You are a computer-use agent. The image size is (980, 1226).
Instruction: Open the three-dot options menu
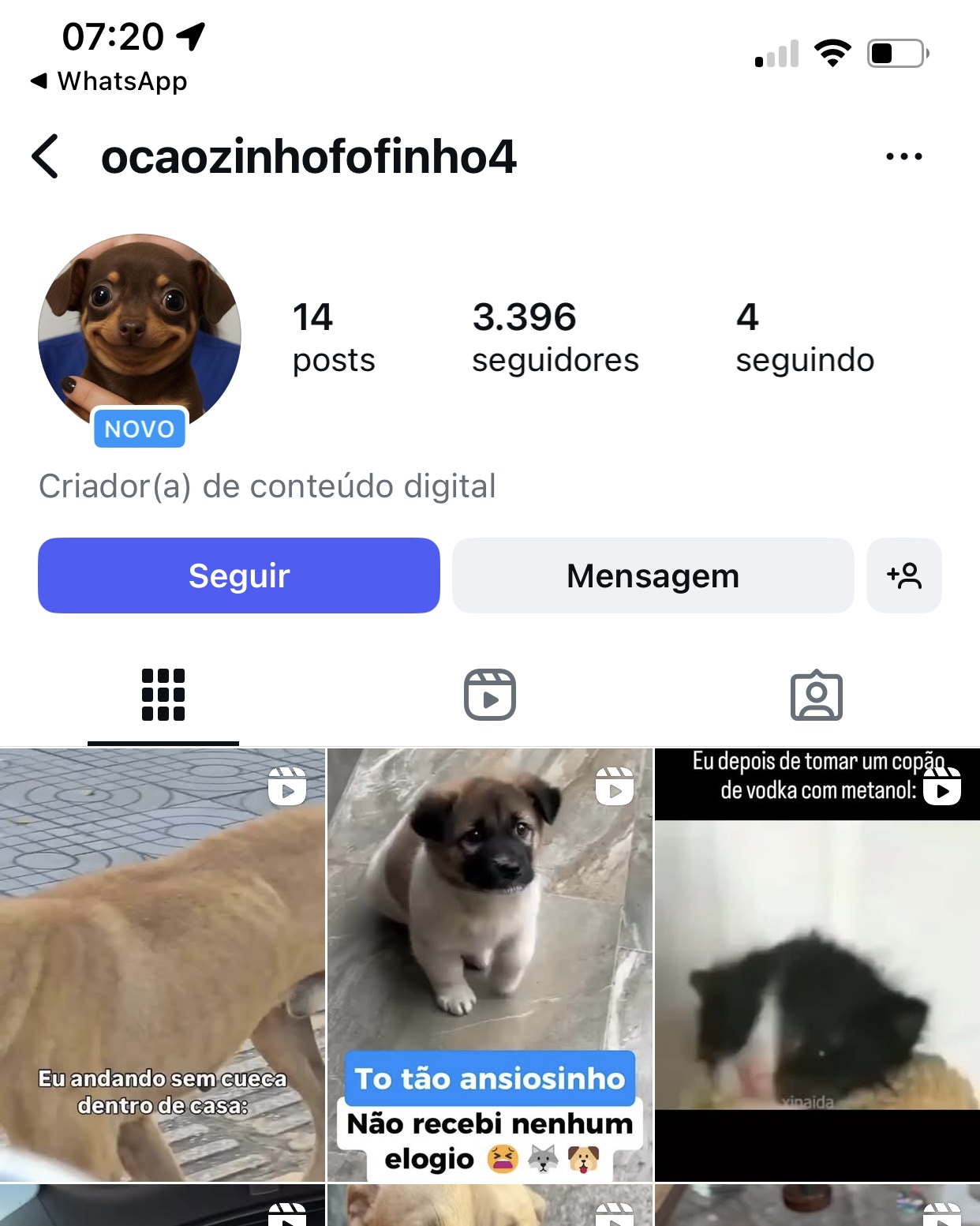(x=903, y=156)
